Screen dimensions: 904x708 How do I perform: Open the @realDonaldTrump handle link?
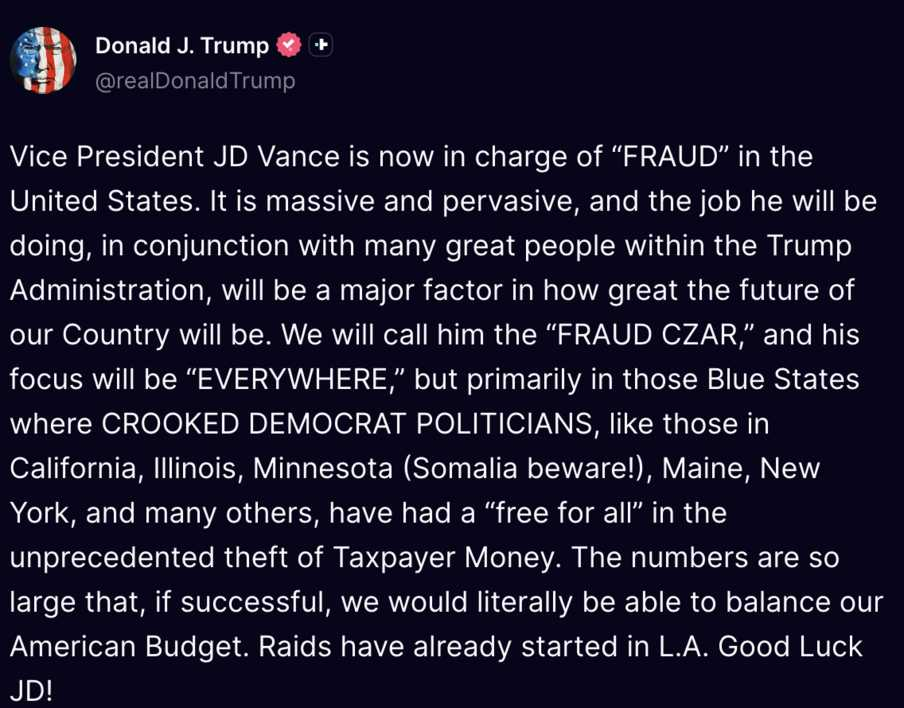pyautogui.click(x=195, y=81)
